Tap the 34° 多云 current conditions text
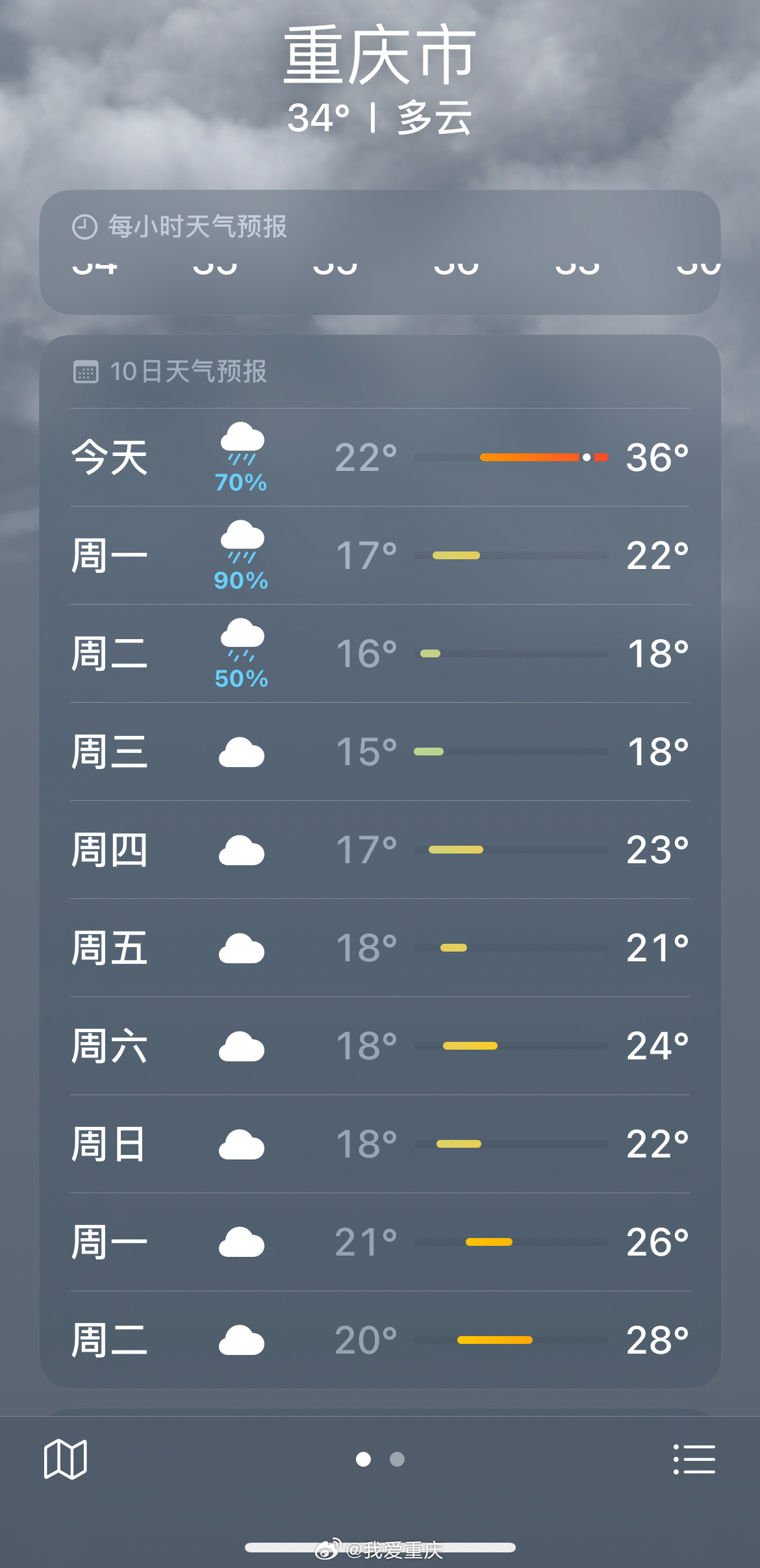Image resolution: width=760 pixels, height=1568 pixels. (379, 118)
